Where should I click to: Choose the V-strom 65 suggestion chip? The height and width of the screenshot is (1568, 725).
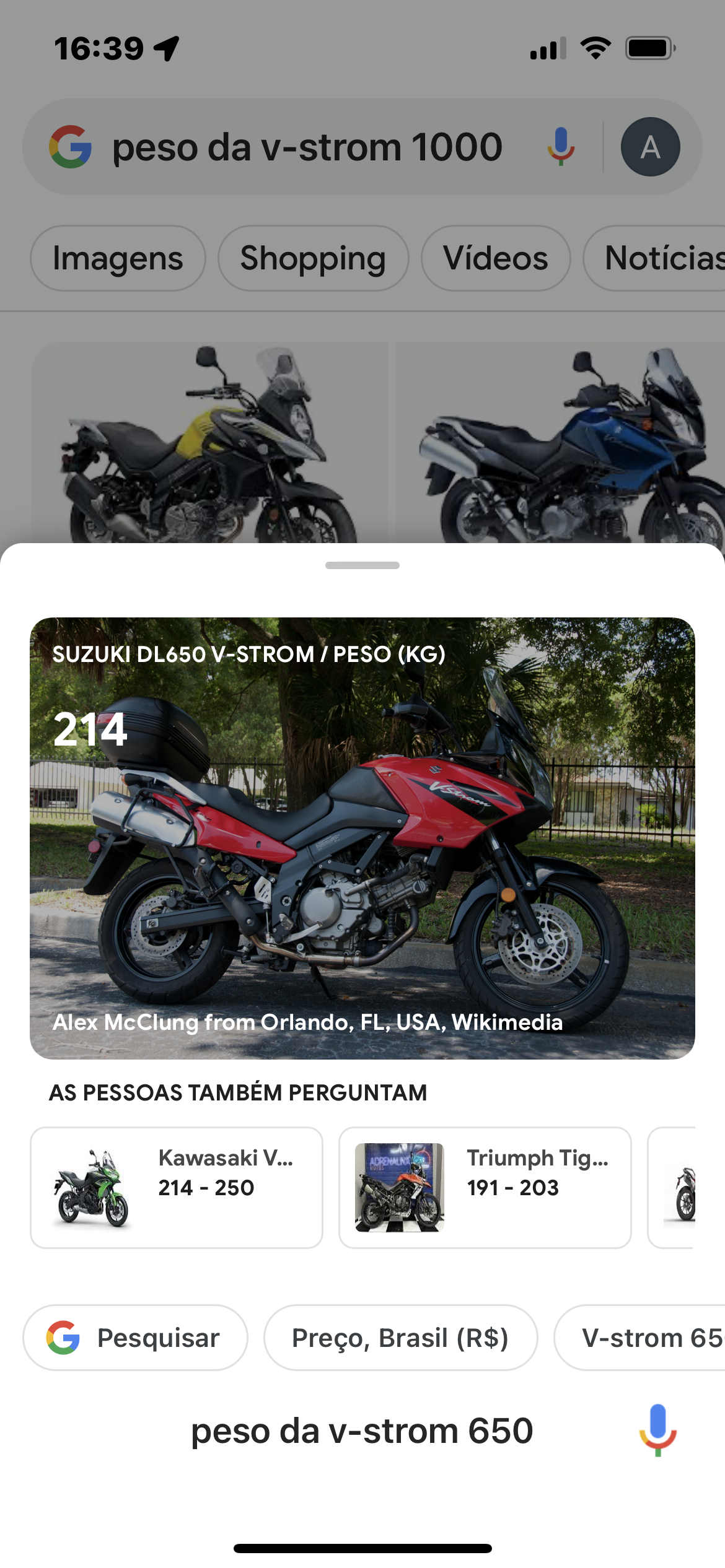(639, 1338)
